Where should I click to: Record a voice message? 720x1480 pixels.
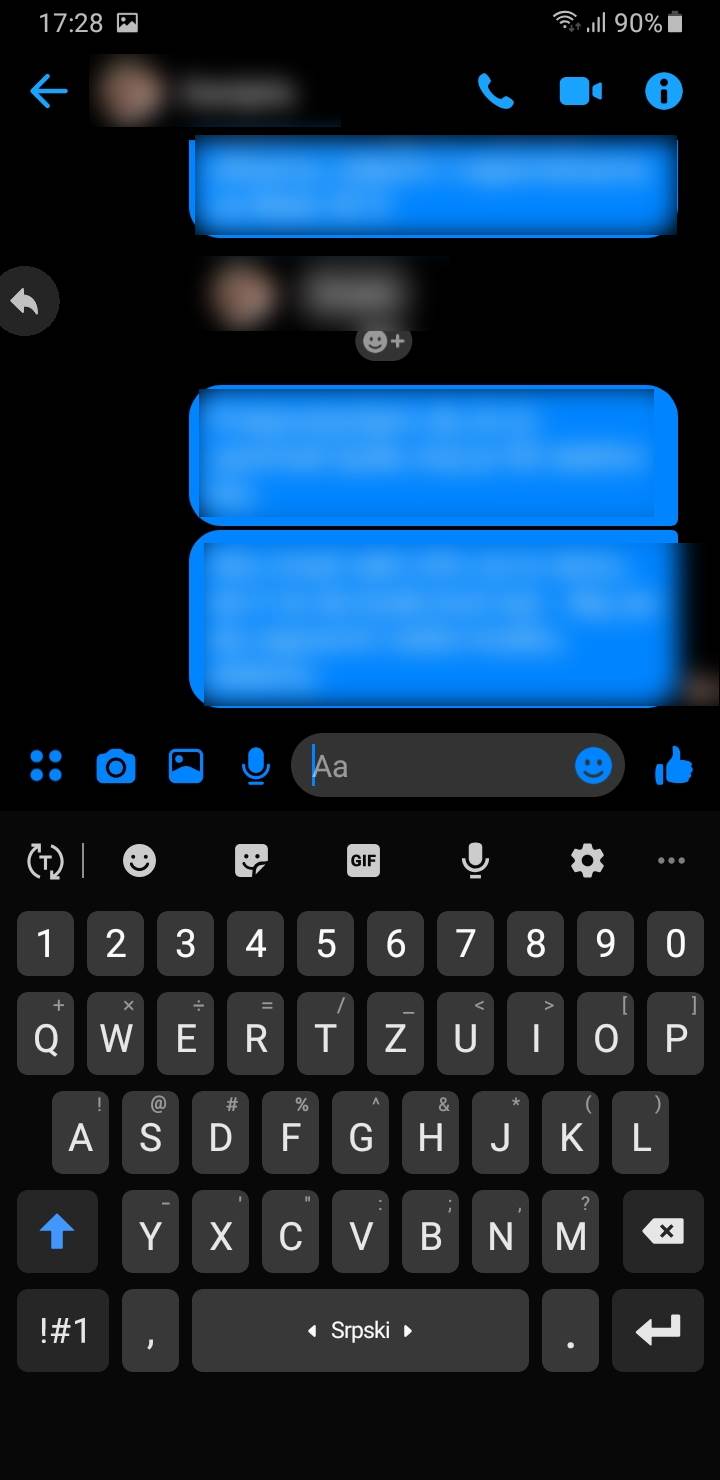[x=256, y=766]
